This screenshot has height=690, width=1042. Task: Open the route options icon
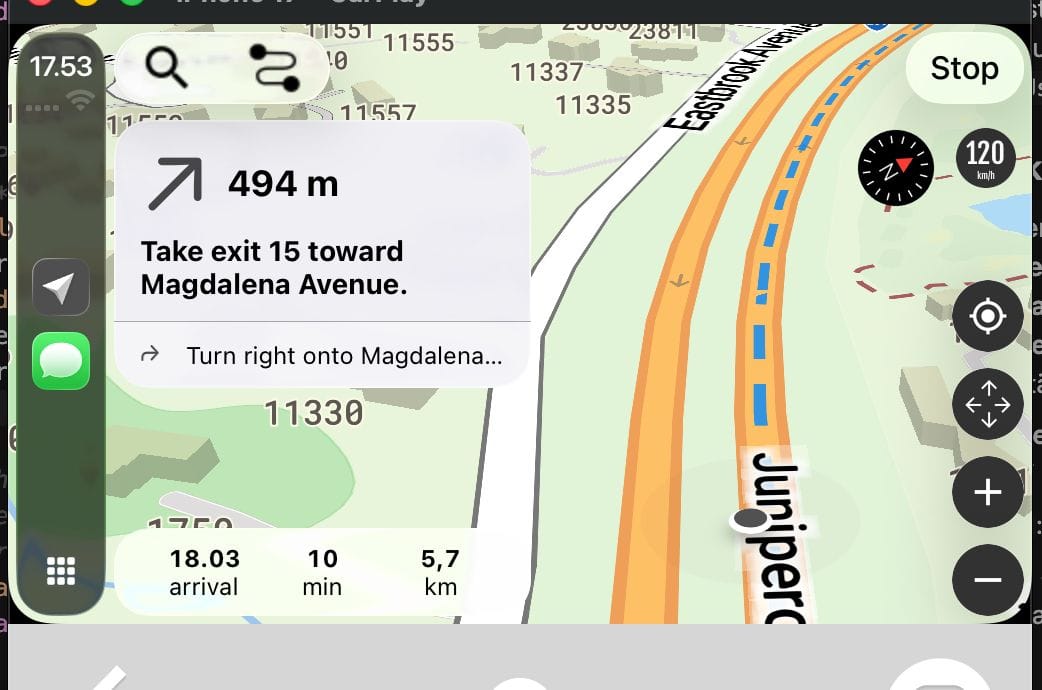click(274, 68)
